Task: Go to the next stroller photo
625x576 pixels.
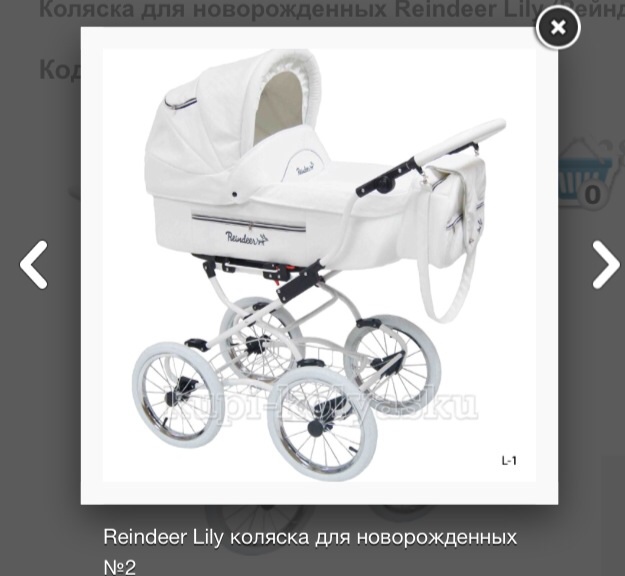Action: 604,265
